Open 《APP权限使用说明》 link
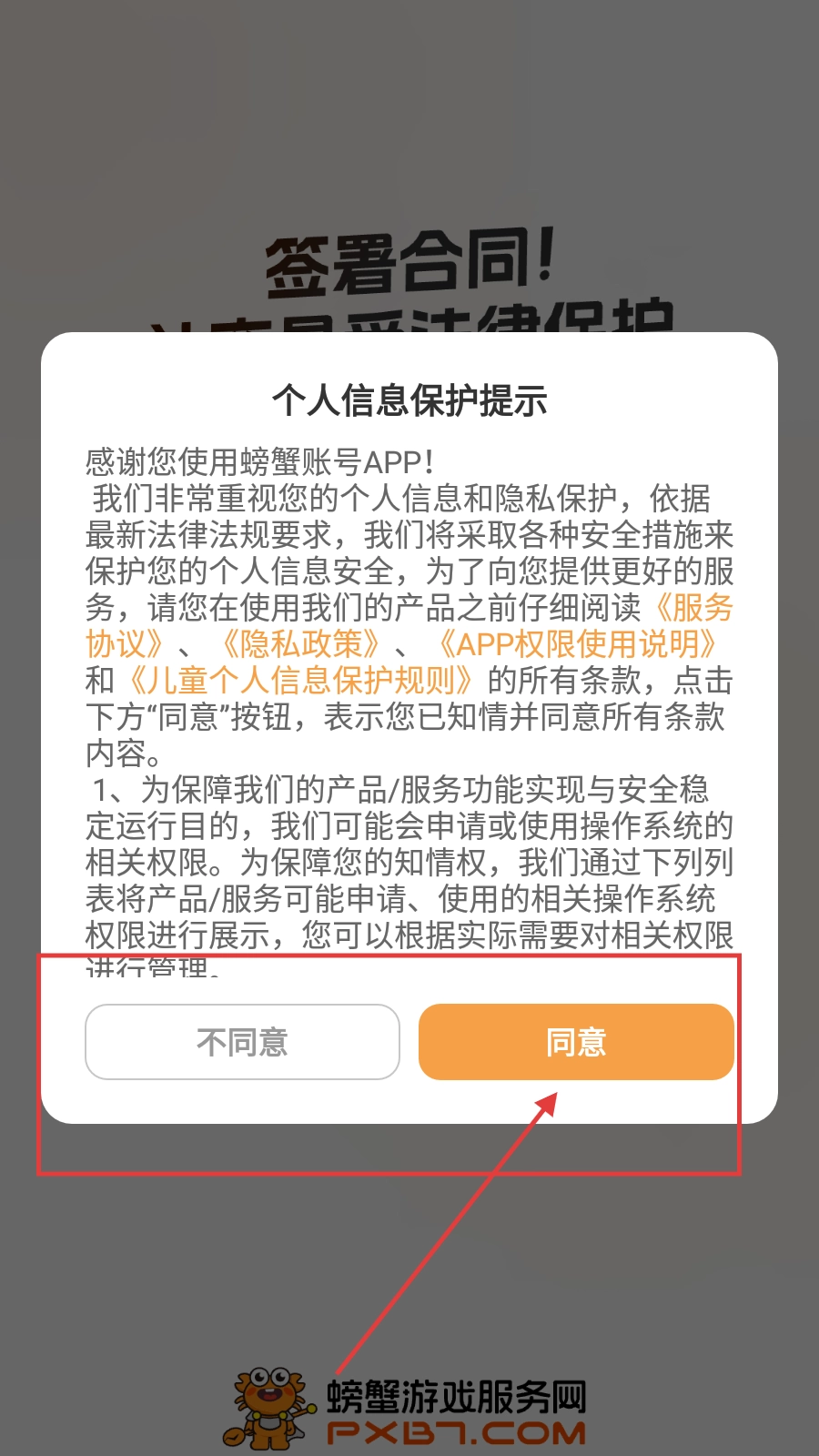This screenshot has height=1456, width=819. click(577, 644)
